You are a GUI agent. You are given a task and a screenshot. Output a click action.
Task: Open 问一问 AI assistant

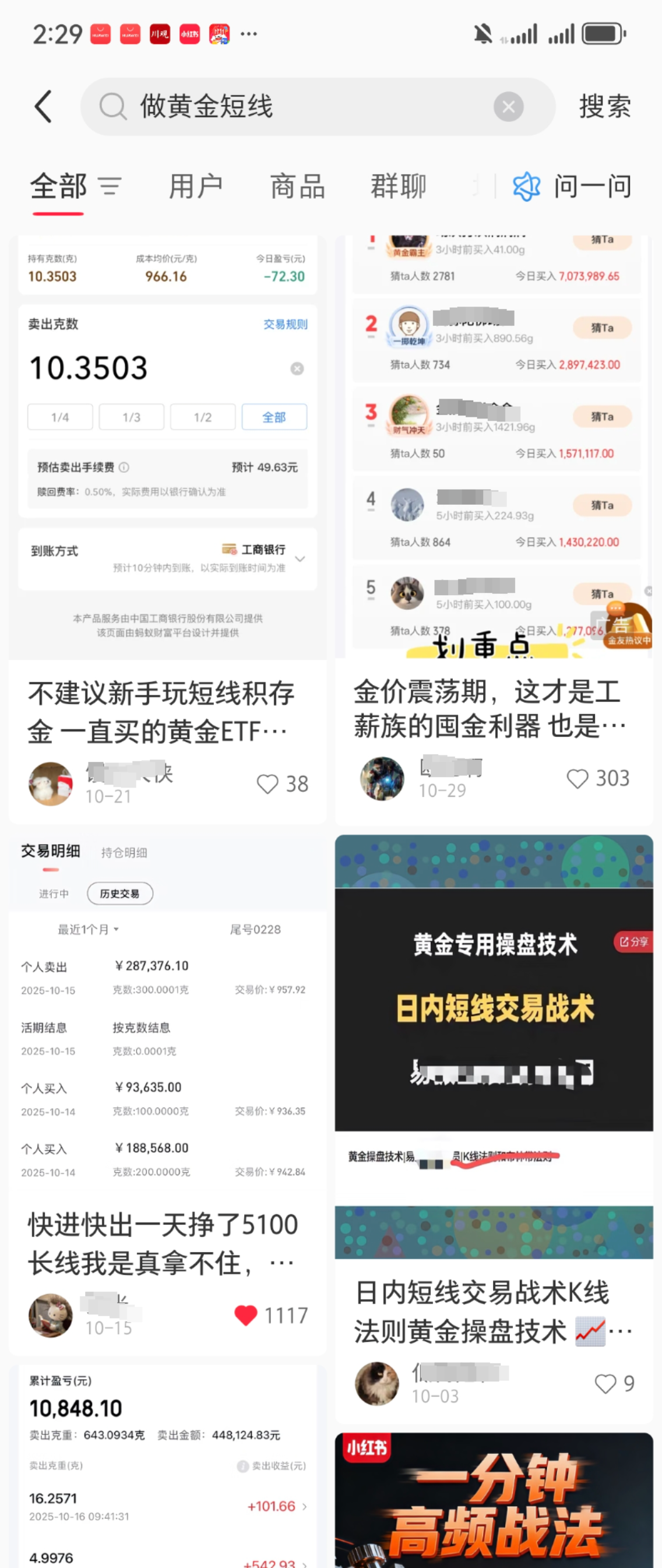click(572, 185)
